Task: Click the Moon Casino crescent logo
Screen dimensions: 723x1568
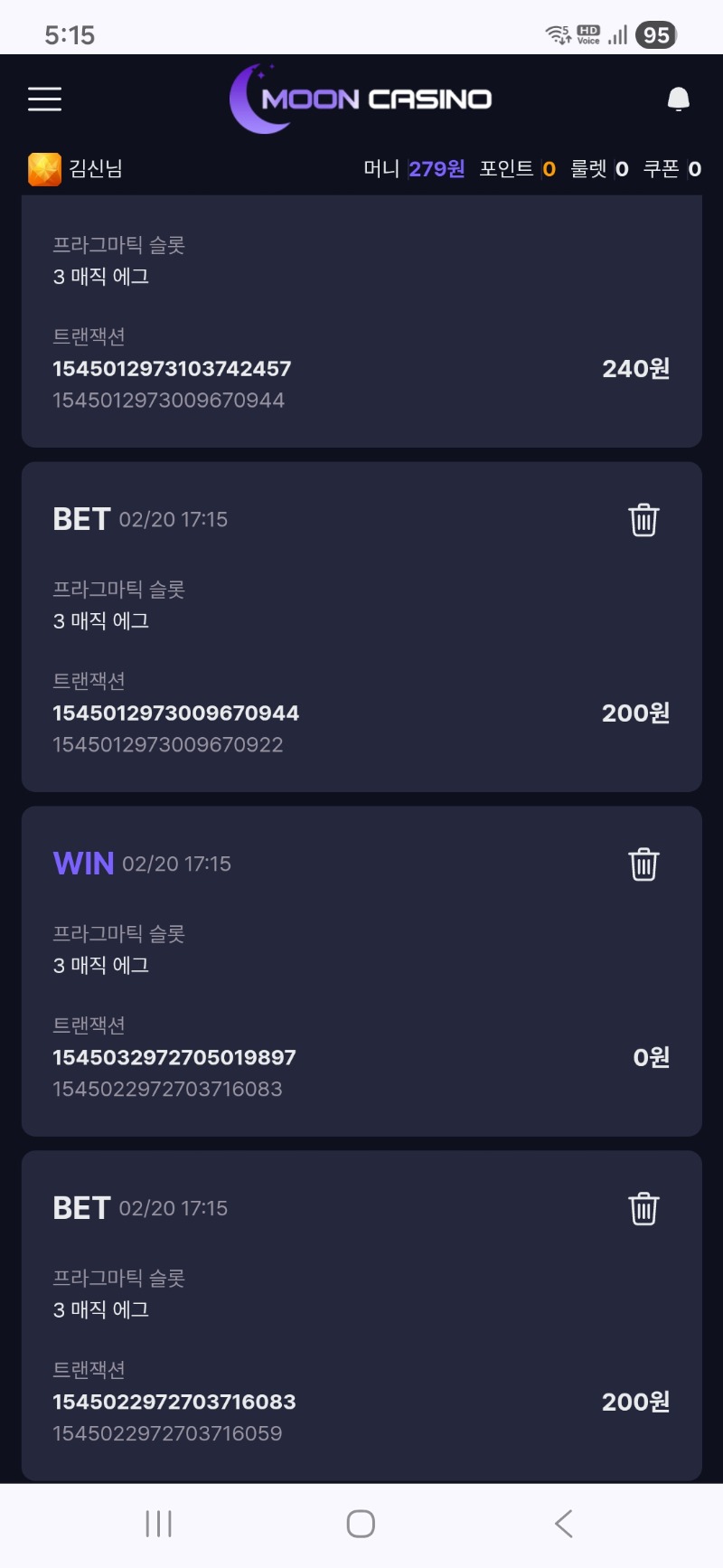Action: click(x=251, y=98)
